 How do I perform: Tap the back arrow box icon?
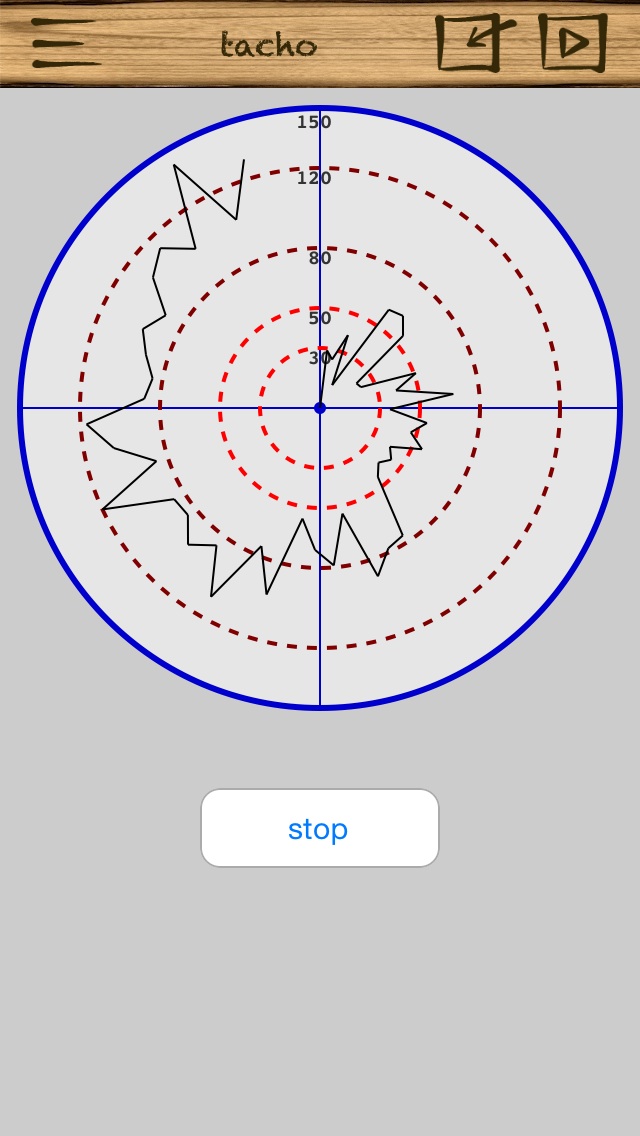click(472, 42)
